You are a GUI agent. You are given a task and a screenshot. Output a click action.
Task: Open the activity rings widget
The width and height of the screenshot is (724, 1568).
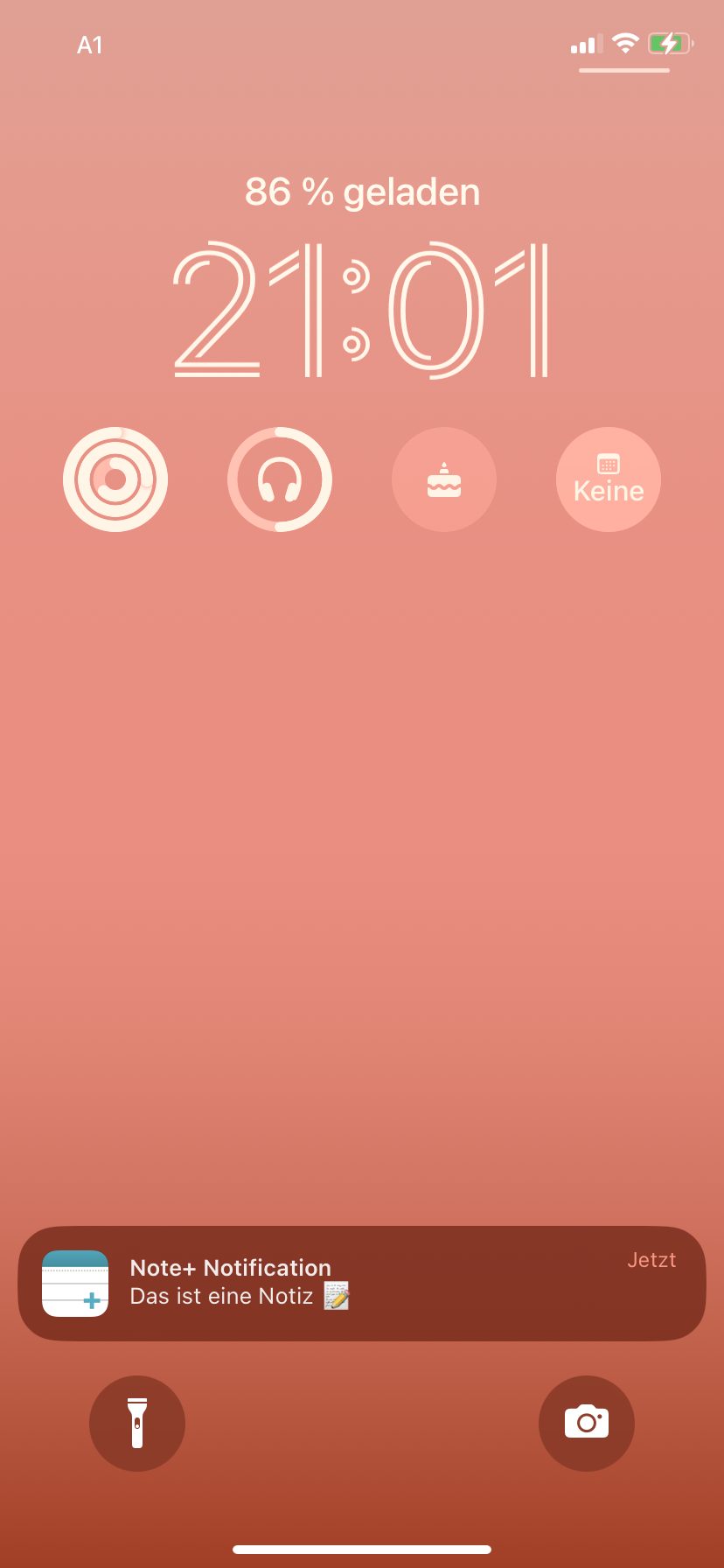pos(115,479)
